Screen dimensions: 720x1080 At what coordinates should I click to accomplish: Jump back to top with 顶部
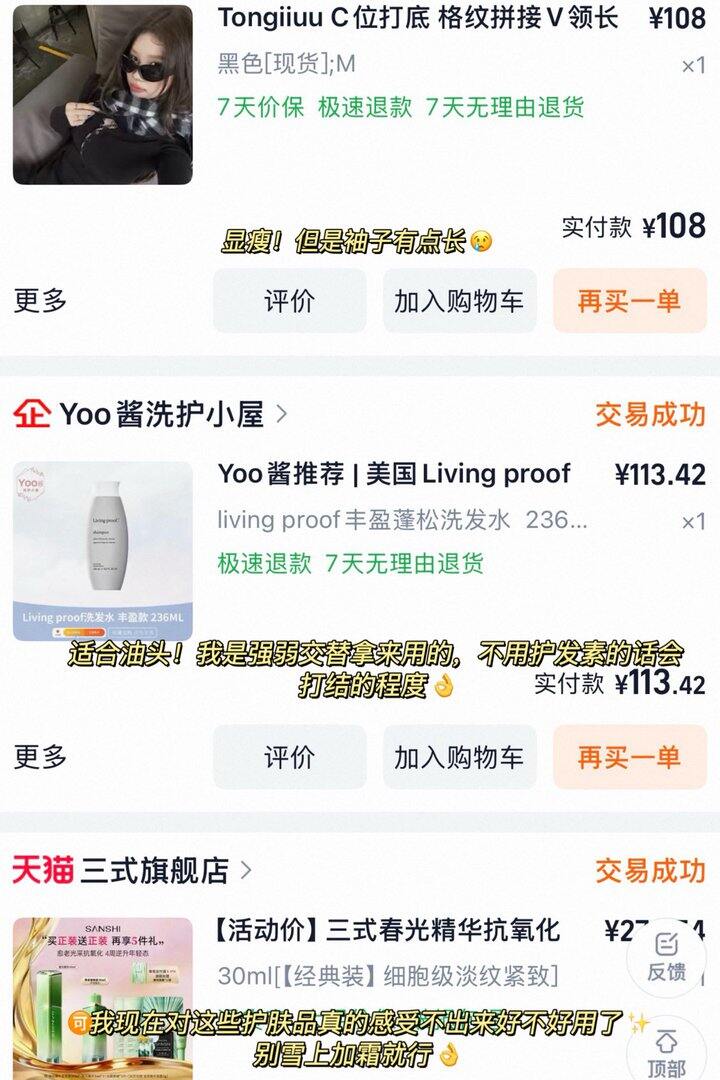pyautogui.click(x=666, y=1050)
